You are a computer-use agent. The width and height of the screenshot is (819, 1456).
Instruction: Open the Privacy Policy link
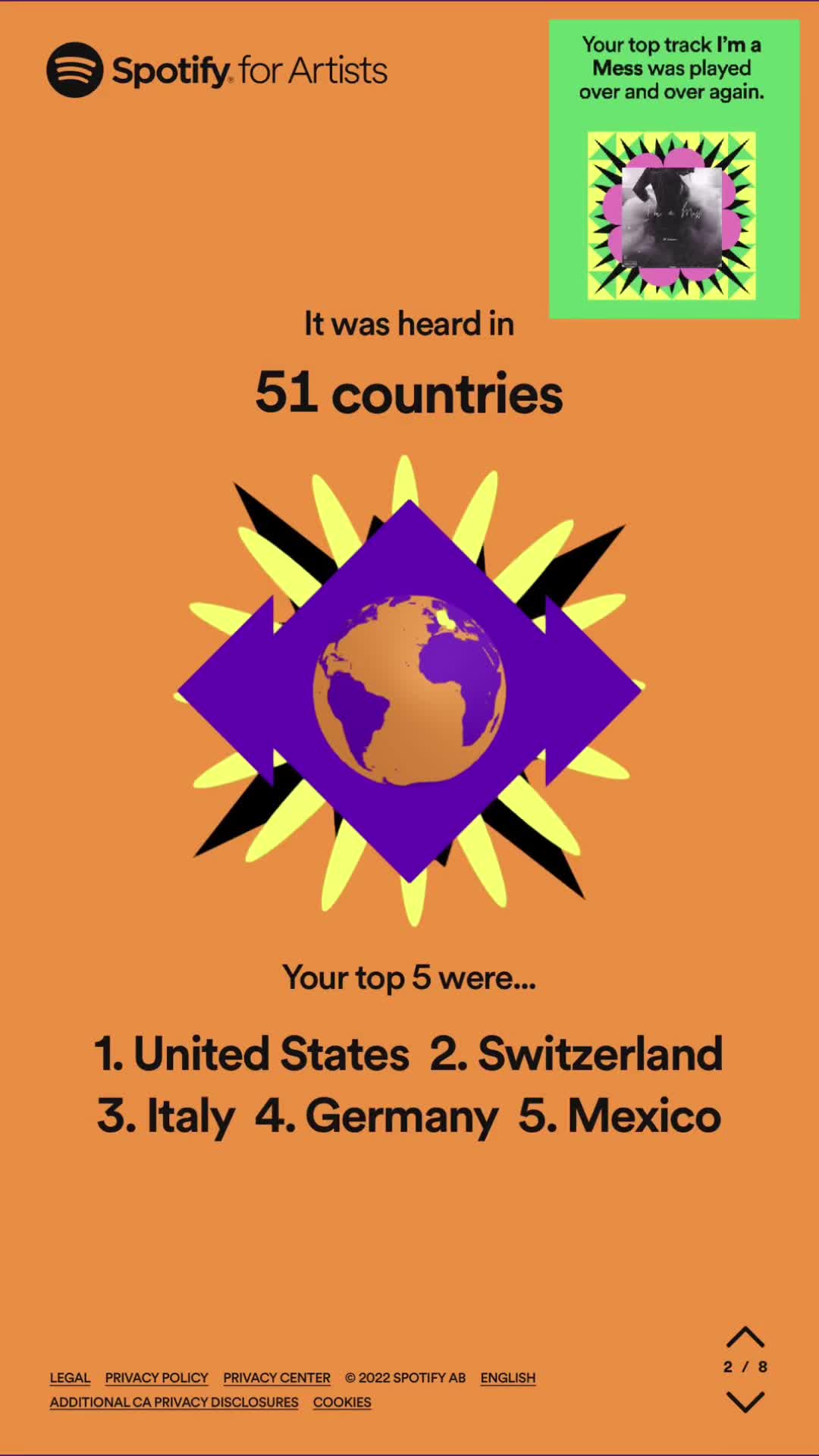point(156,1378)
